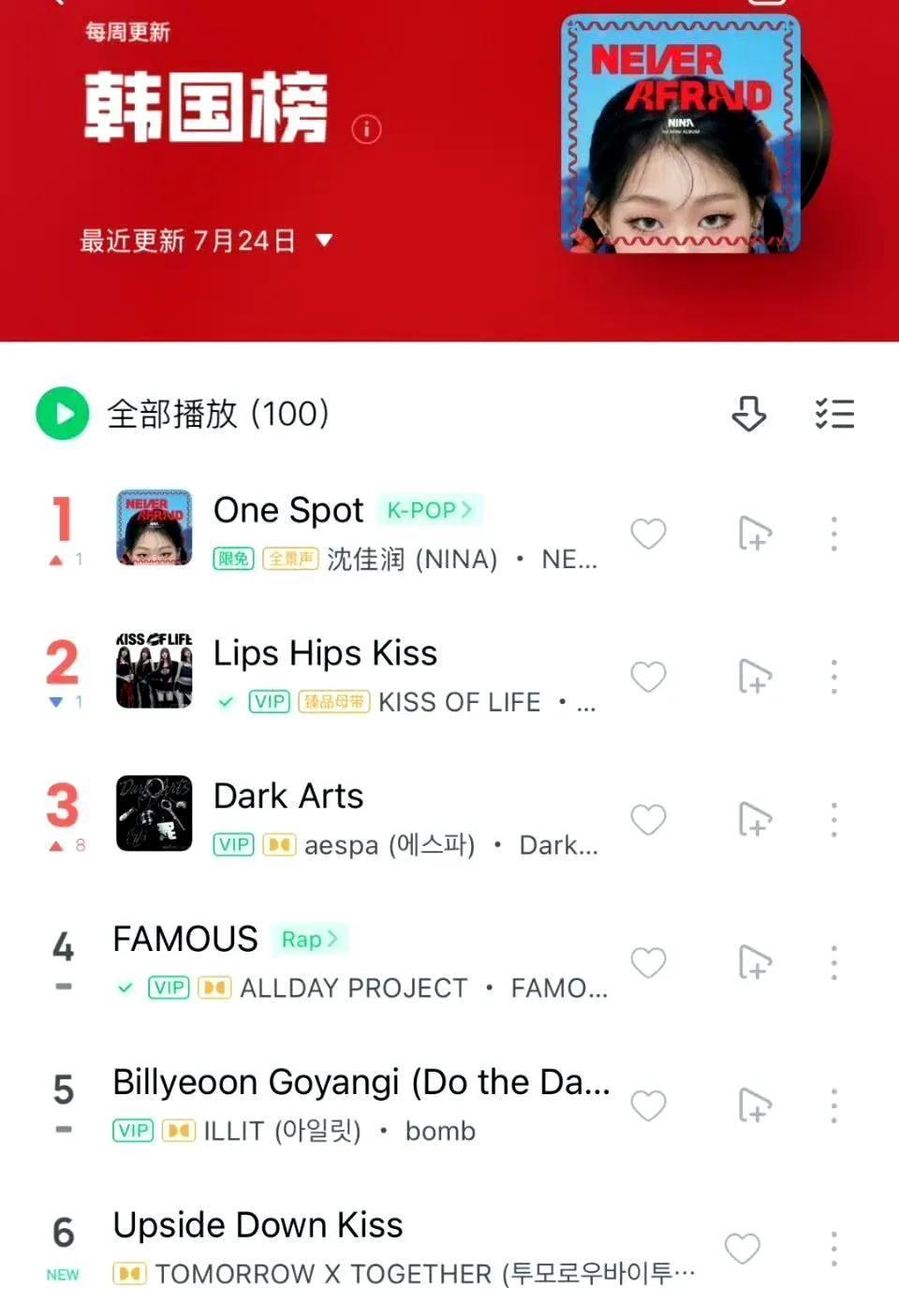Play Lips Hips Kiss
Image resolution: width=899 pixels, height=1316 pixels.
325,653
